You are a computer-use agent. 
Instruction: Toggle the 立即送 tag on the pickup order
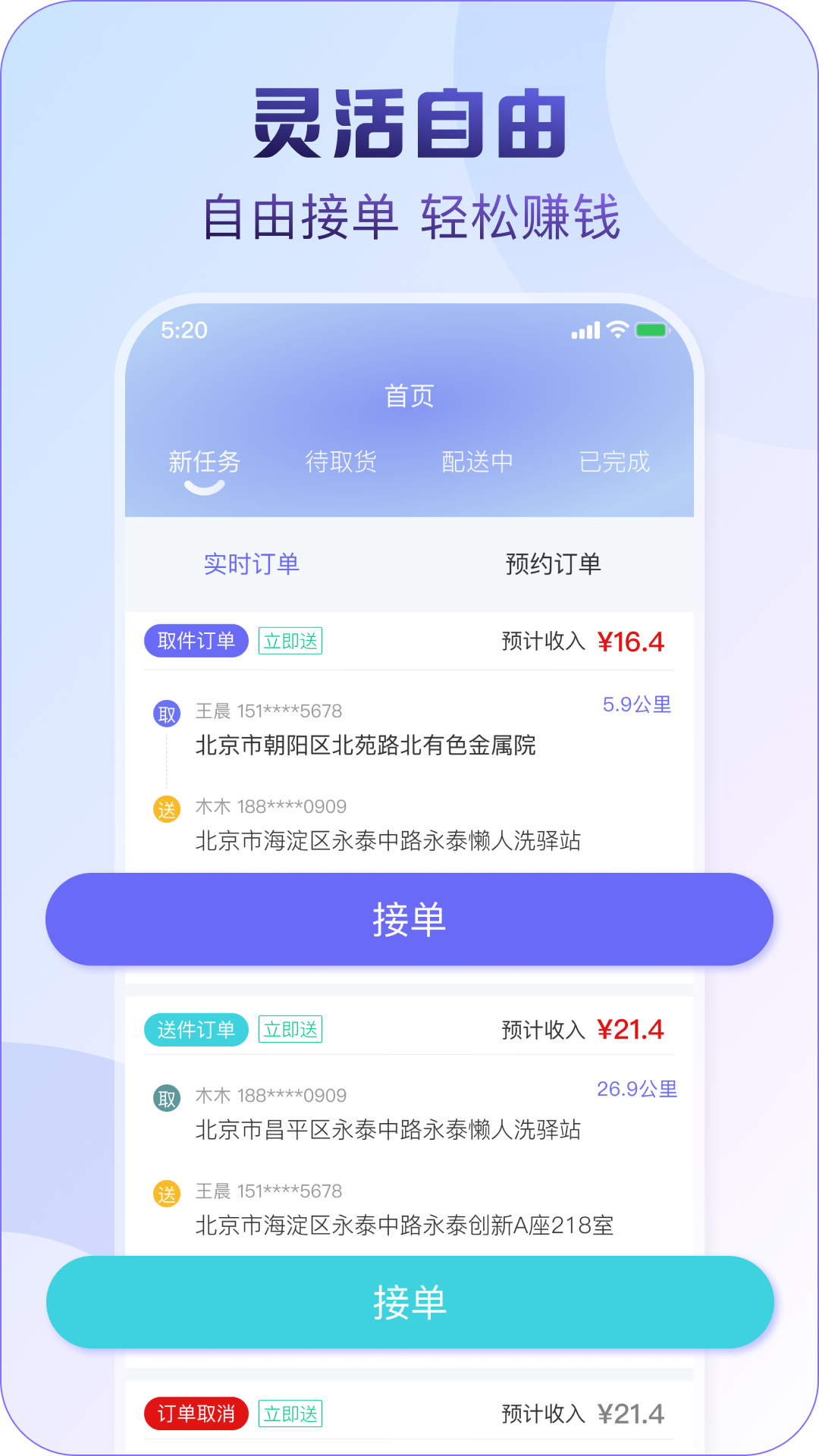click(x=290, y=641)
